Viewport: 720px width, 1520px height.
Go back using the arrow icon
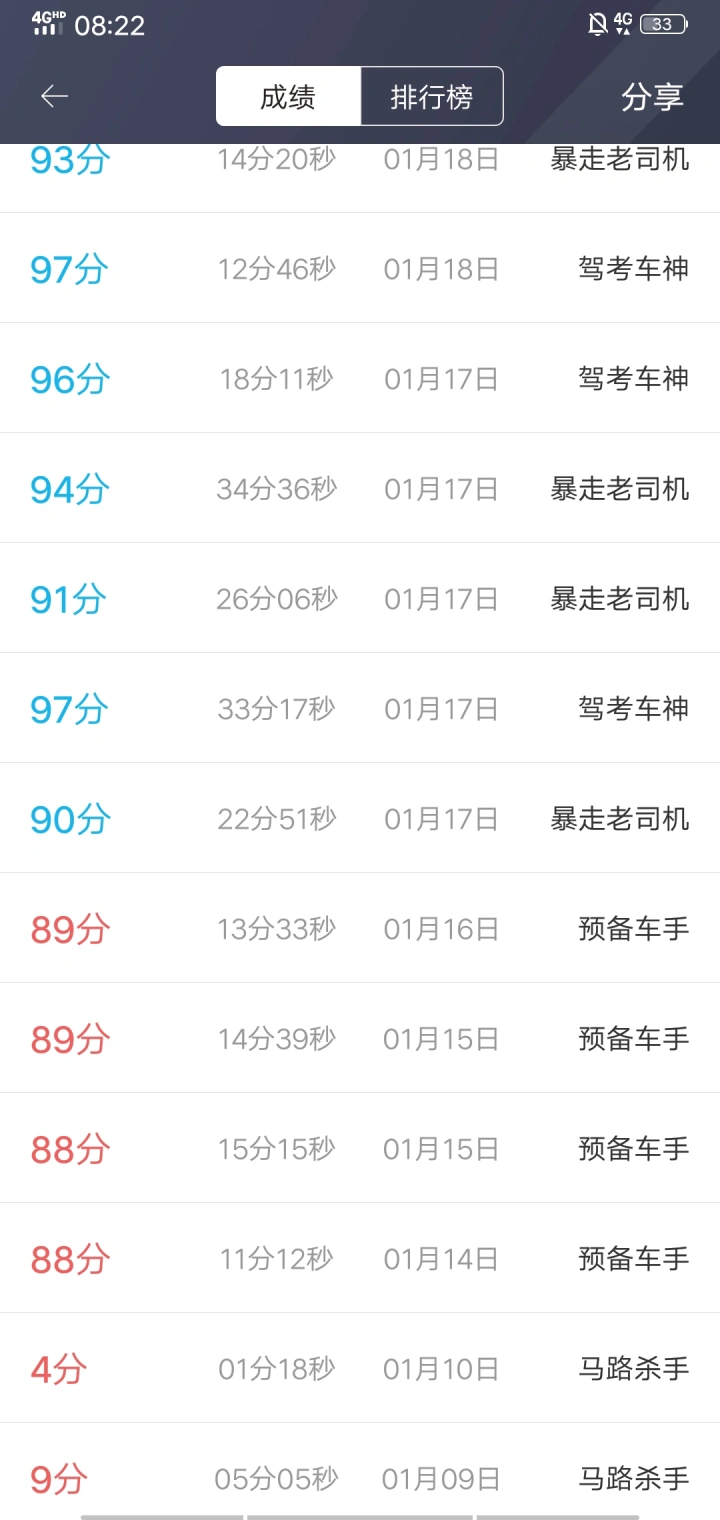[x=54, y=96]
